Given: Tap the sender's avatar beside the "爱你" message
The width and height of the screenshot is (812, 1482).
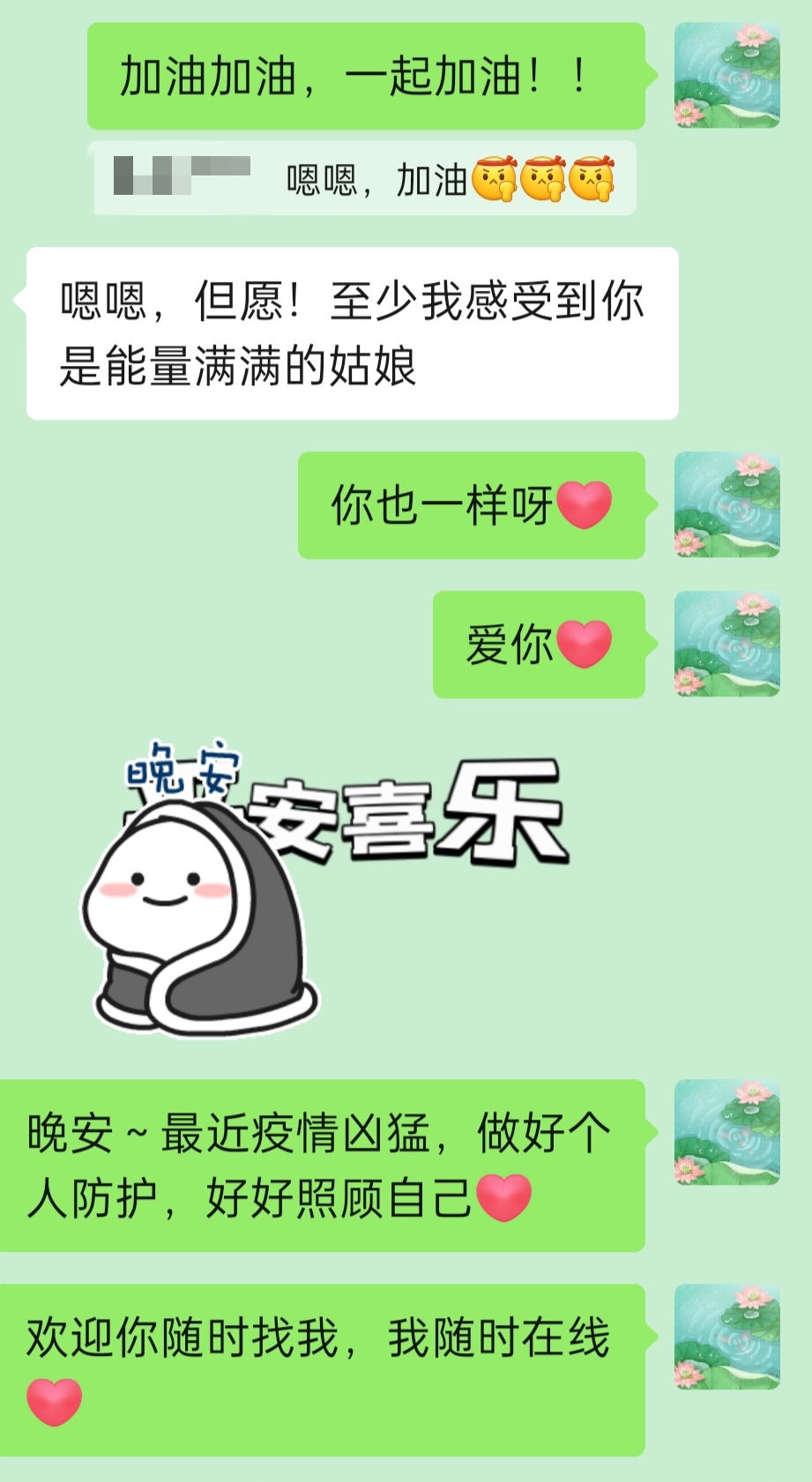Looking at the screenshot, I should (x=726, y=644).
